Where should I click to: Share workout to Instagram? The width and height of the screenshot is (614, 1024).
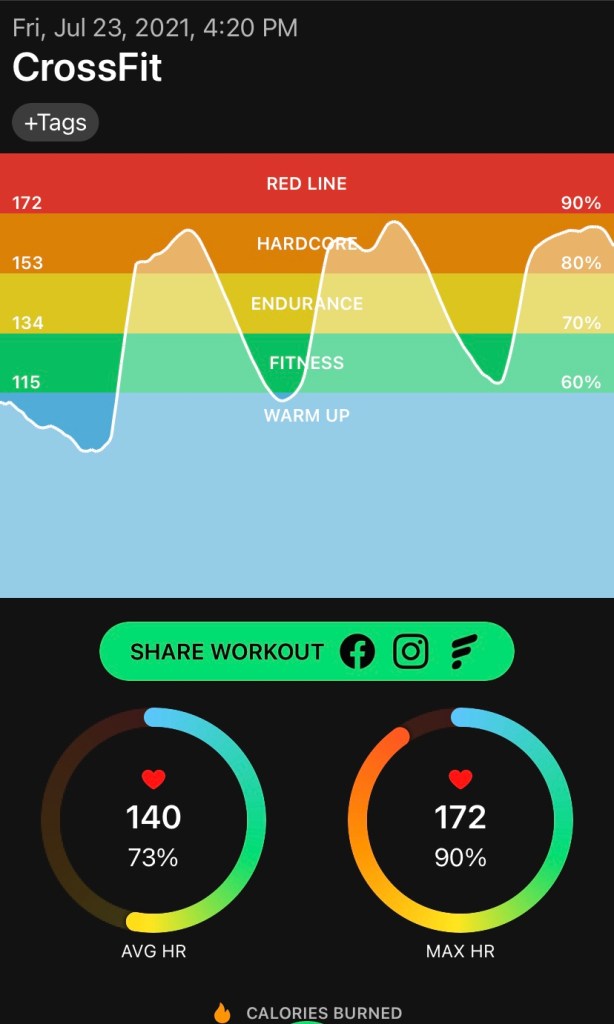(x=410, y=652)
